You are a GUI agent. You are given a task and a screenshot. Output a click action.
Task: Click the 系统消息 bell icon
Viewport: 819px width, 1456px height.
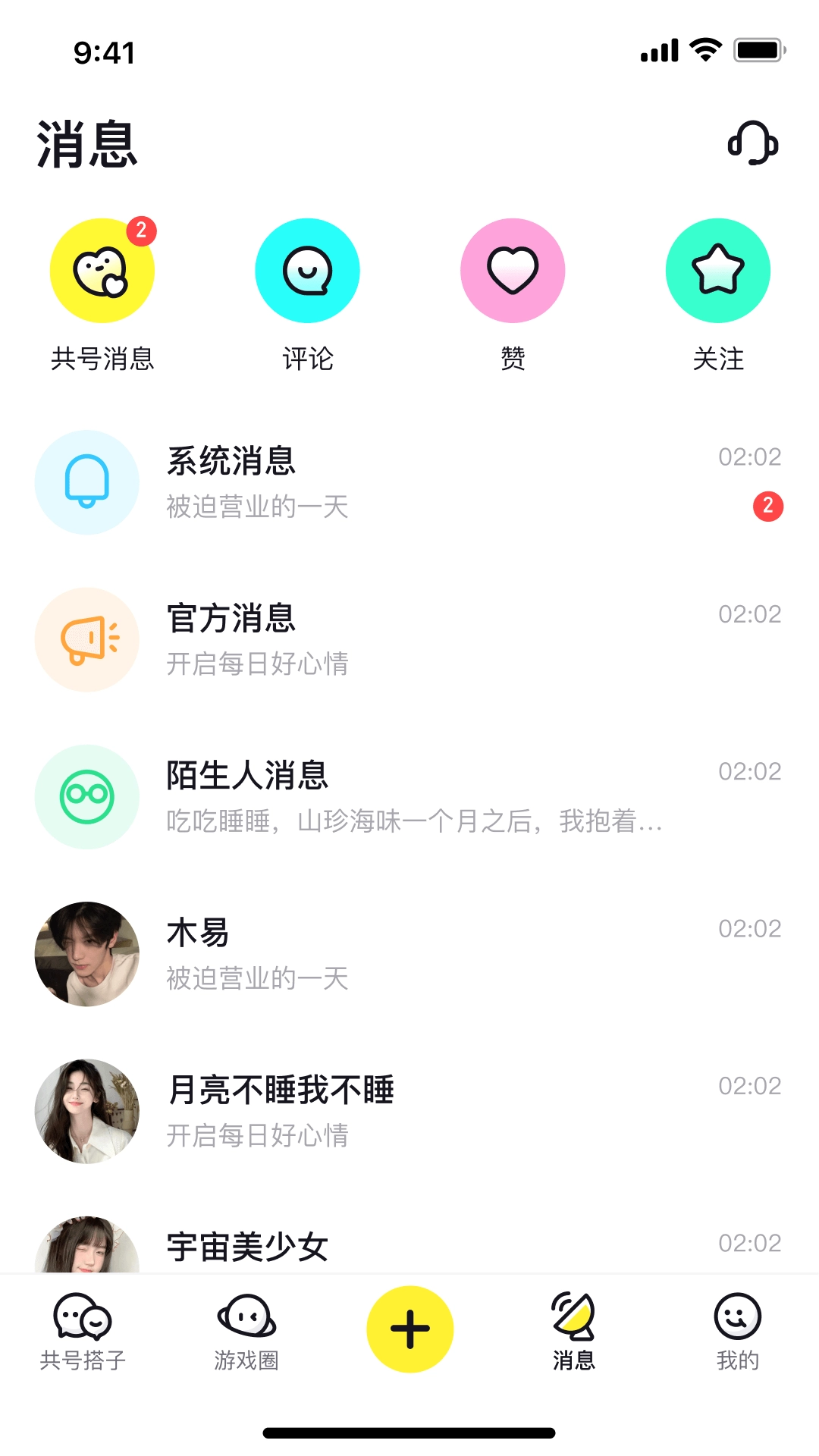point(86,483)
